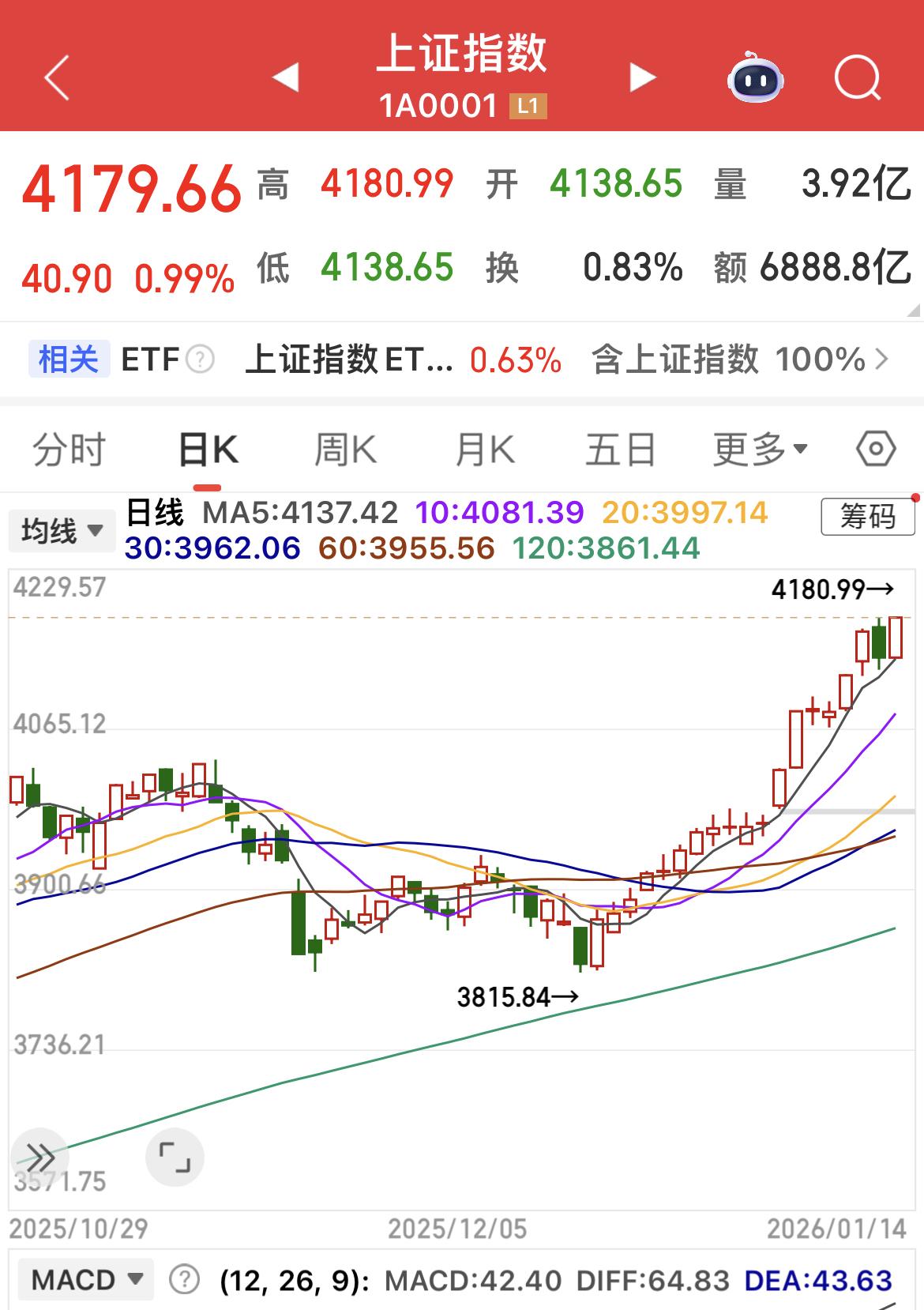Screen dimensions: 924x1310
Task: Show the 上证指数ET fund details
Action: [350, 359]
